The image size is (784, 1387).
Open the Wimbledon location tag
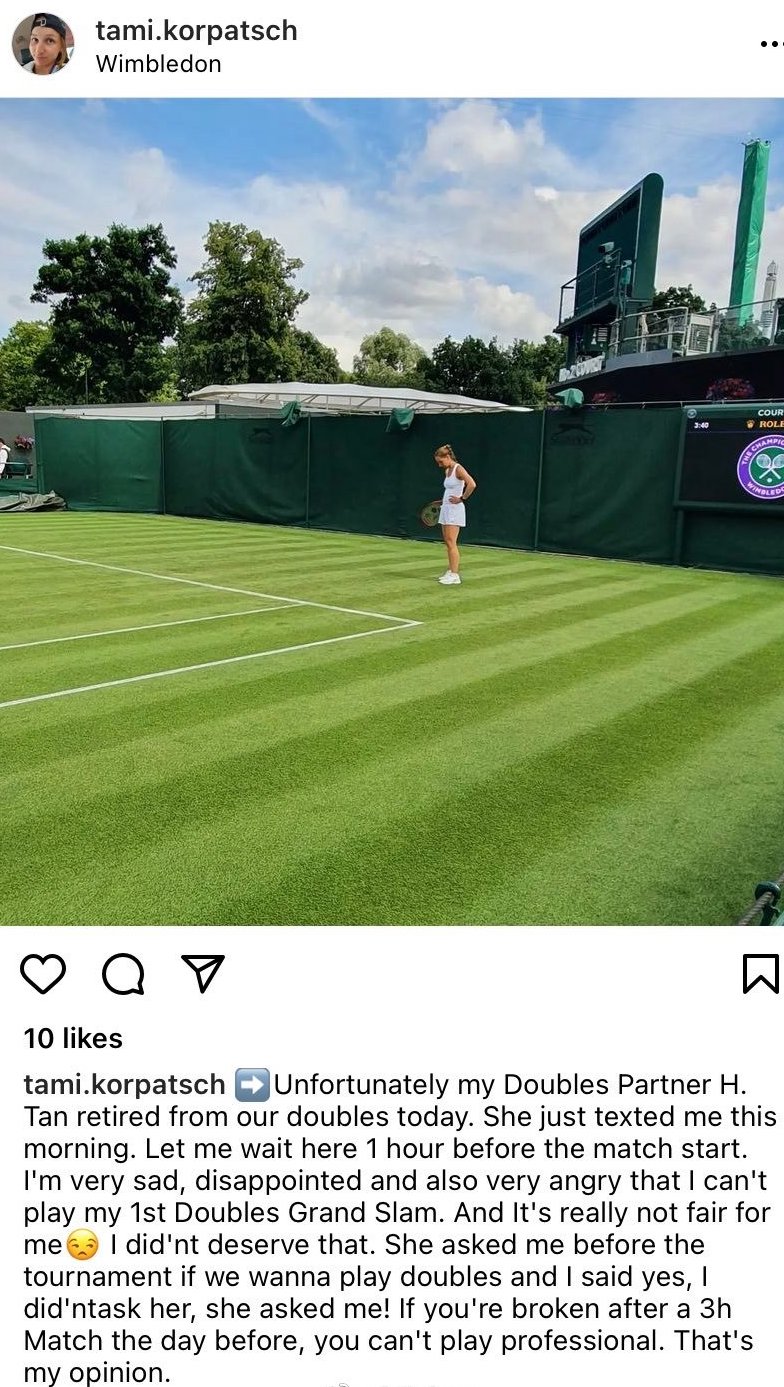(158, 64)
